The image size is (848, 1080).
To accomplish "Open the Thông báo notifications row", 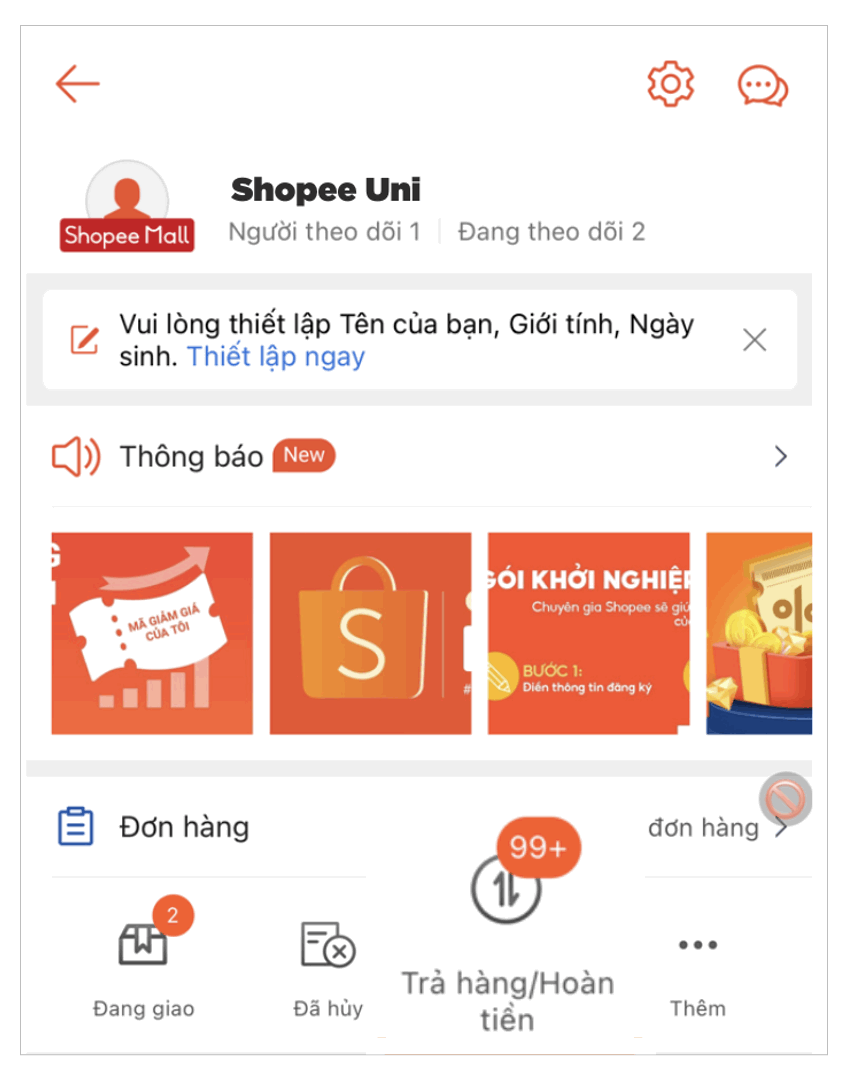I will tap(420, 457).
